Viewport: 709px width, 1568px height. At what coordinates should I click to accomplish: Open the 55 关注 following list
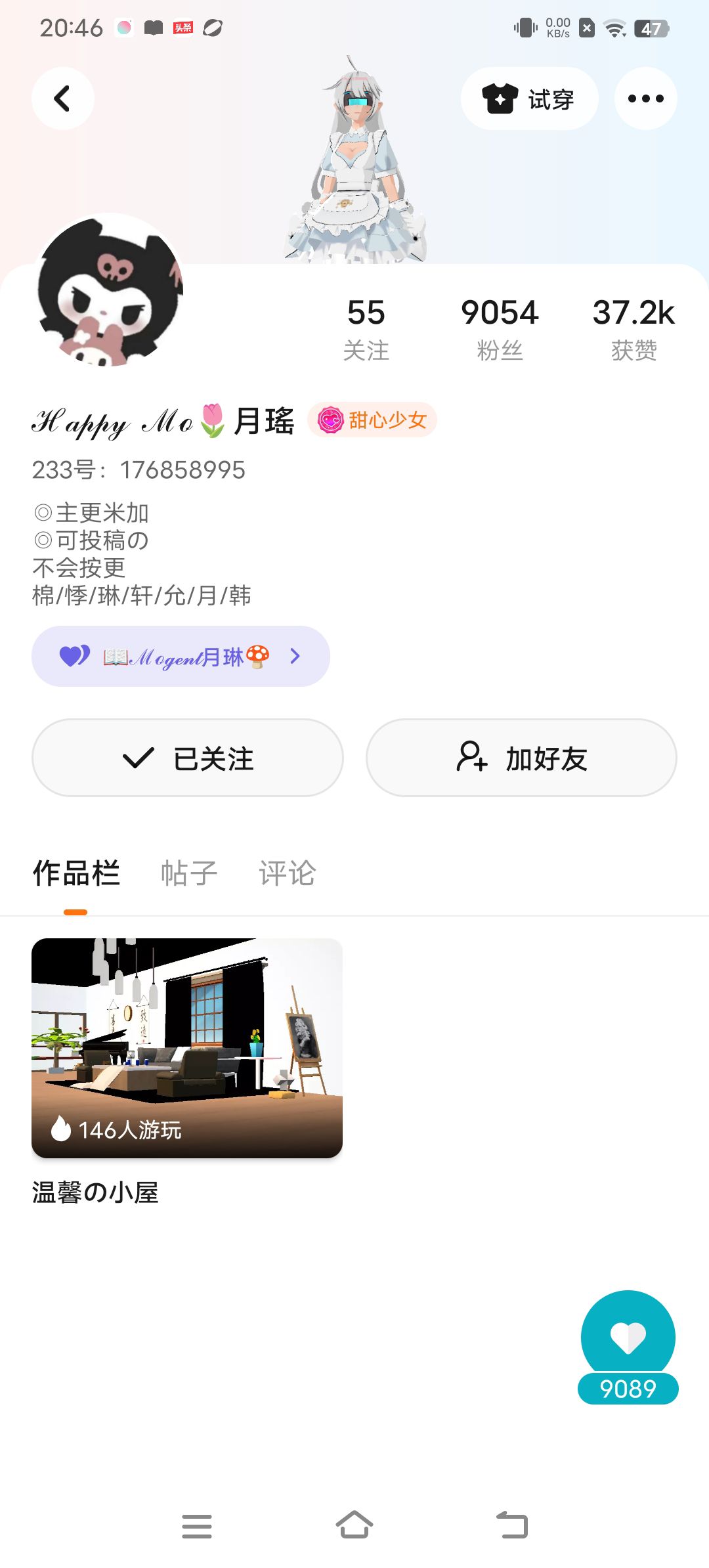pos(366,328)
